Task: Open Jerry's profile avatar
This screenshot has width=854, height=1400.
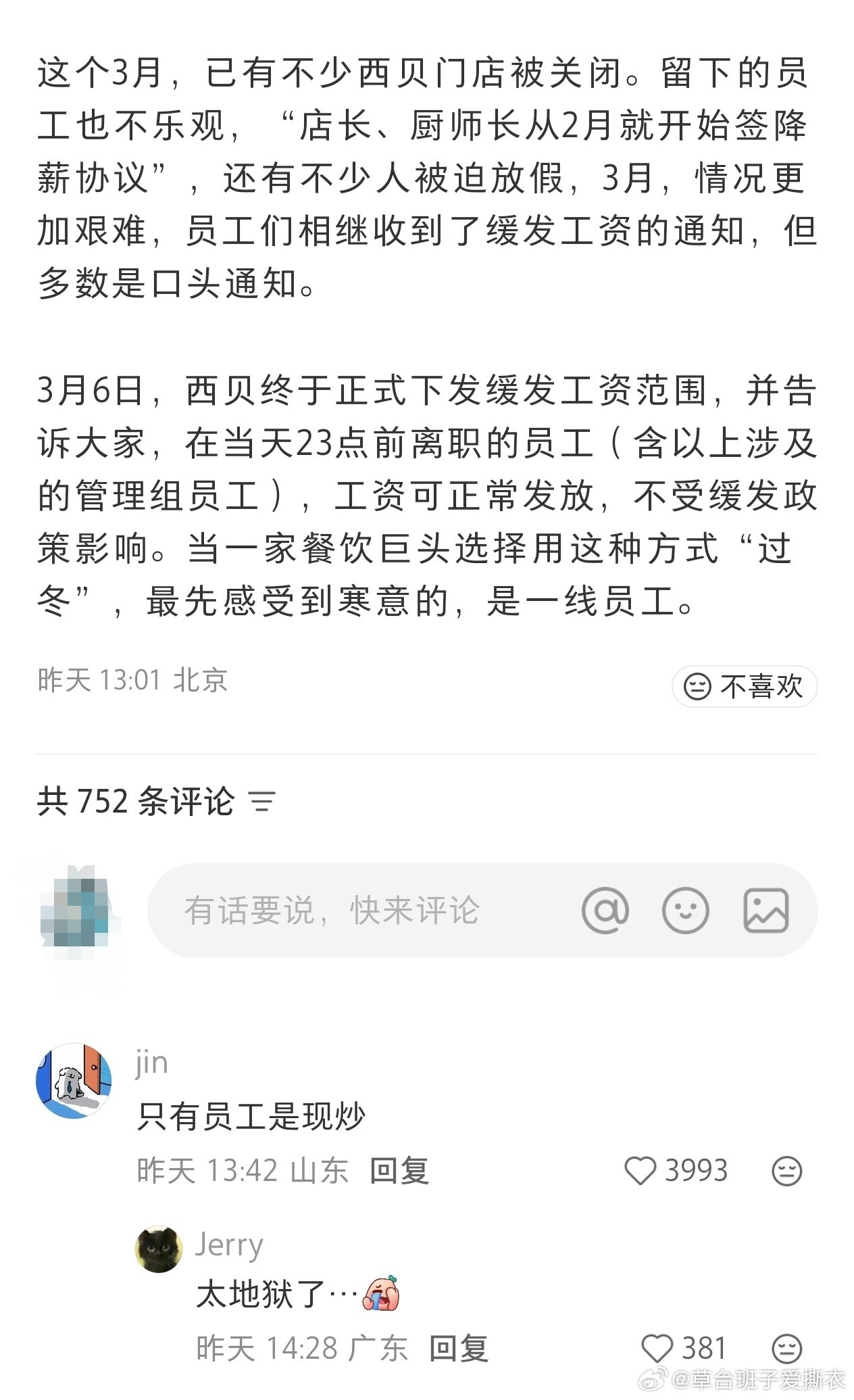Action: (x=159, y=1248)
